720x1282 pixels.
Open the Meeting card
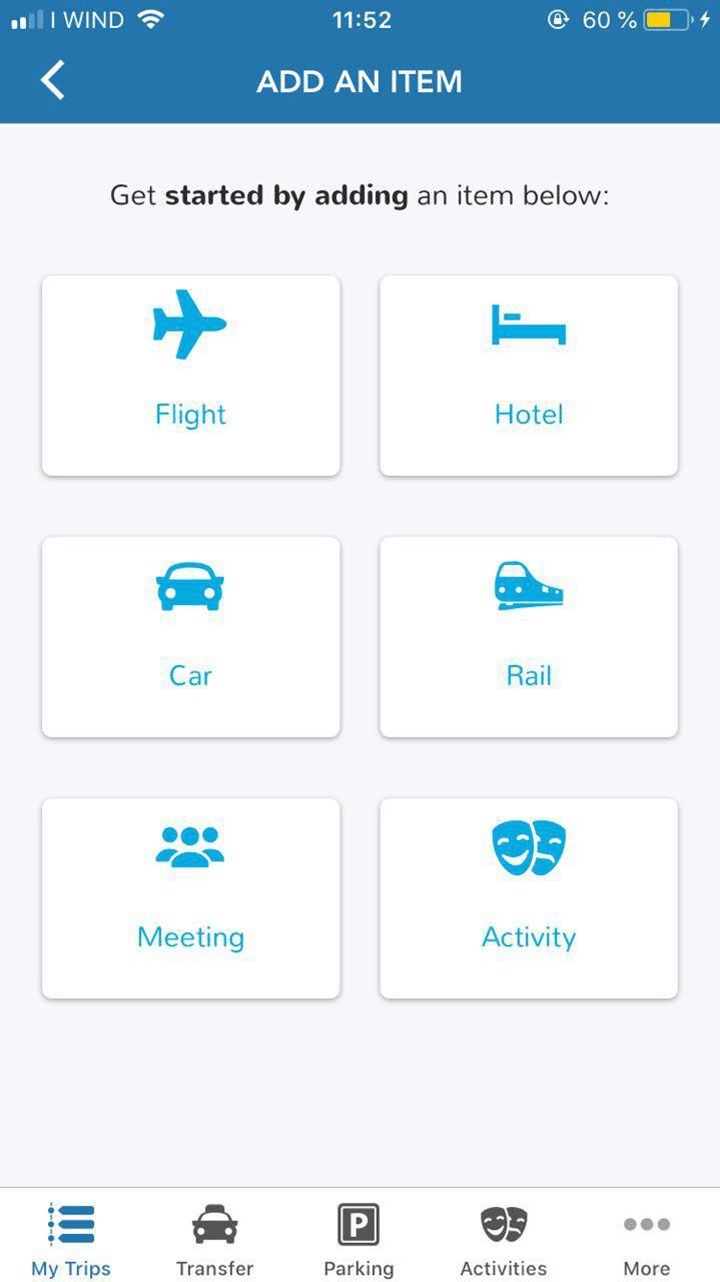point(191,898)
